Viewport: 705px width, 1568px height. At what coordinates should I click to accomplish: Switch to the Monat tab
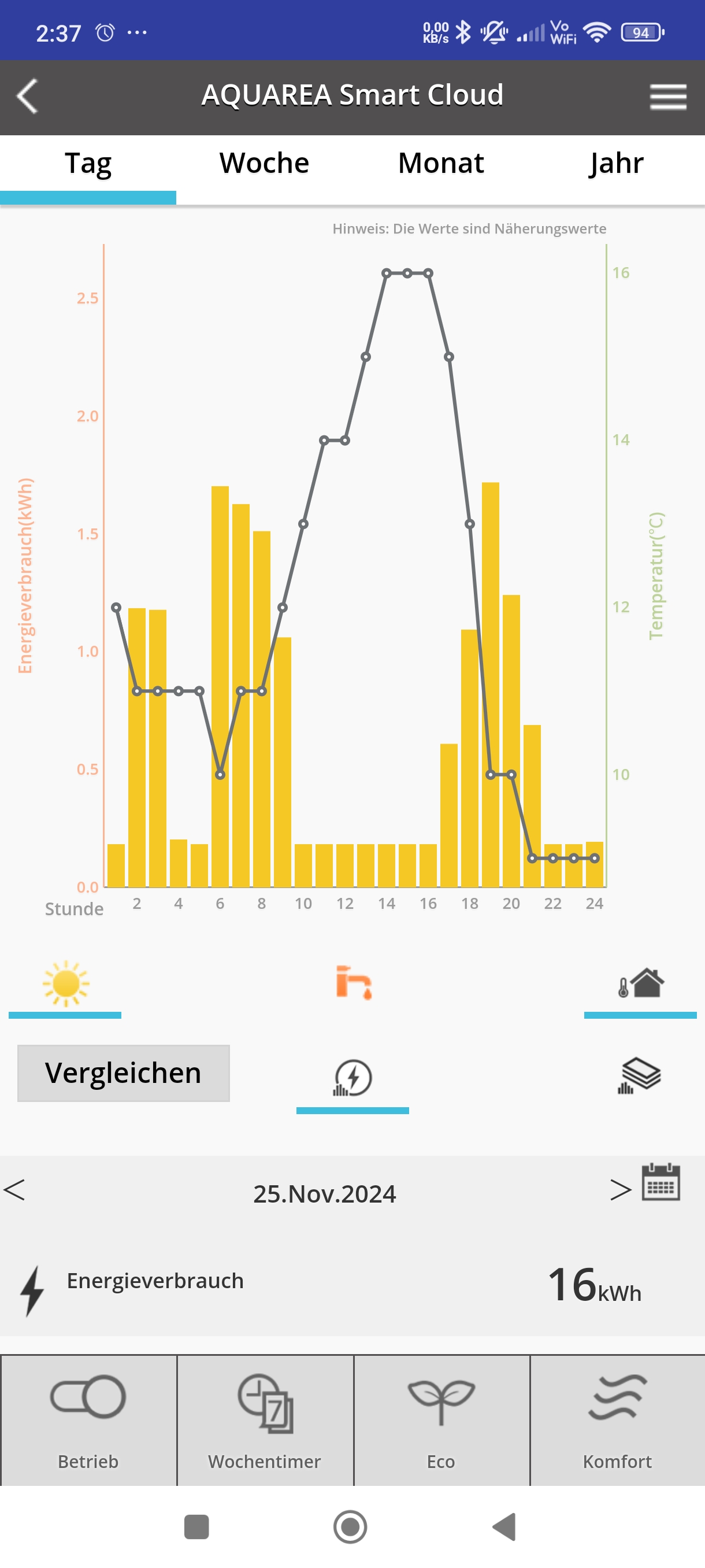tap(440, 163)
